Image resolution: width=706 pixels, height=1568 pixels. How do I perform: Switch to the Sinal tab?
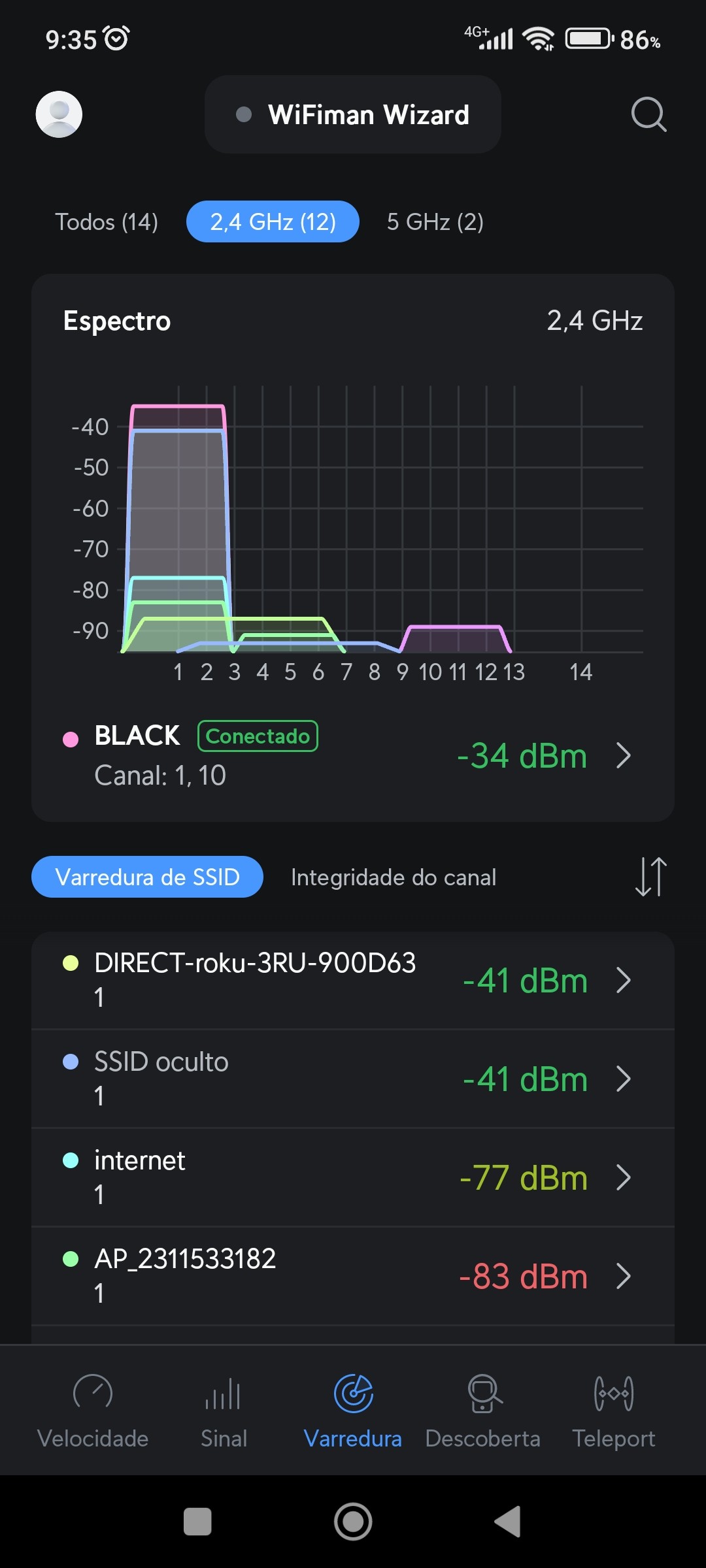pyautogui.click(x=224, y=1411)
